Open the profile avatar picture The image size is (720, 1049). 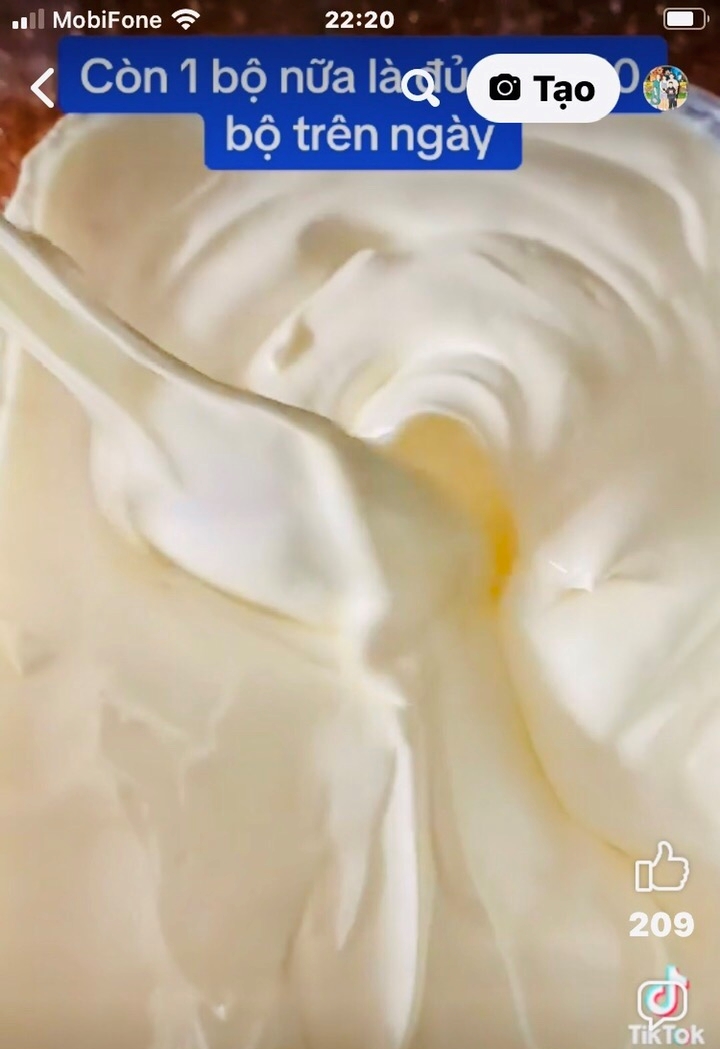(x=665, y=88)
